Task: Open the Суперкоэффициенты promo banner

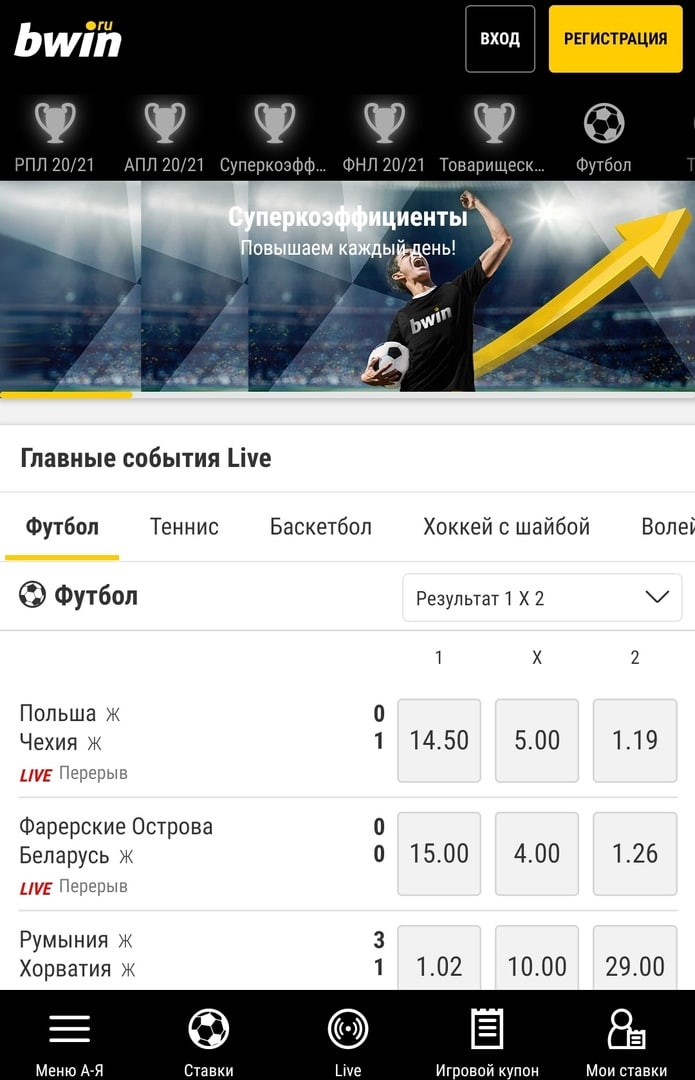Action: (x=347, y=285)
